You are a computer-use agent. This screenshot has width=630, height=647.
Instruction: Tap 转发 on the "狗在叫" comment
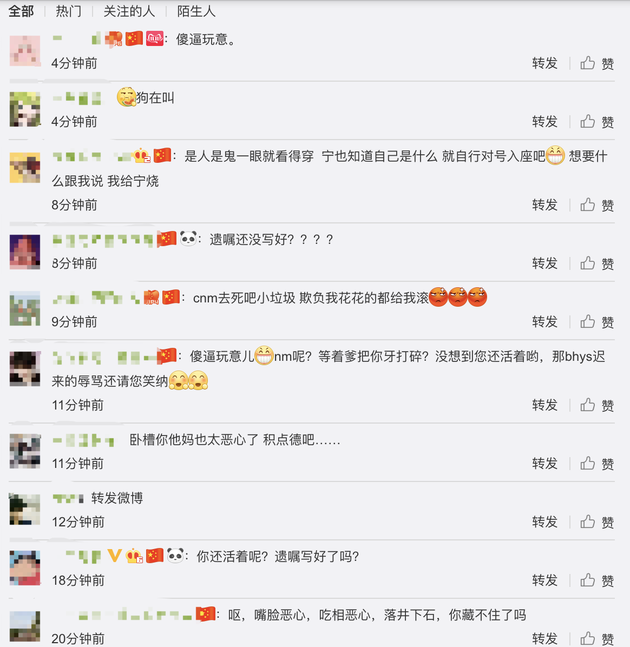click(545, 122)
